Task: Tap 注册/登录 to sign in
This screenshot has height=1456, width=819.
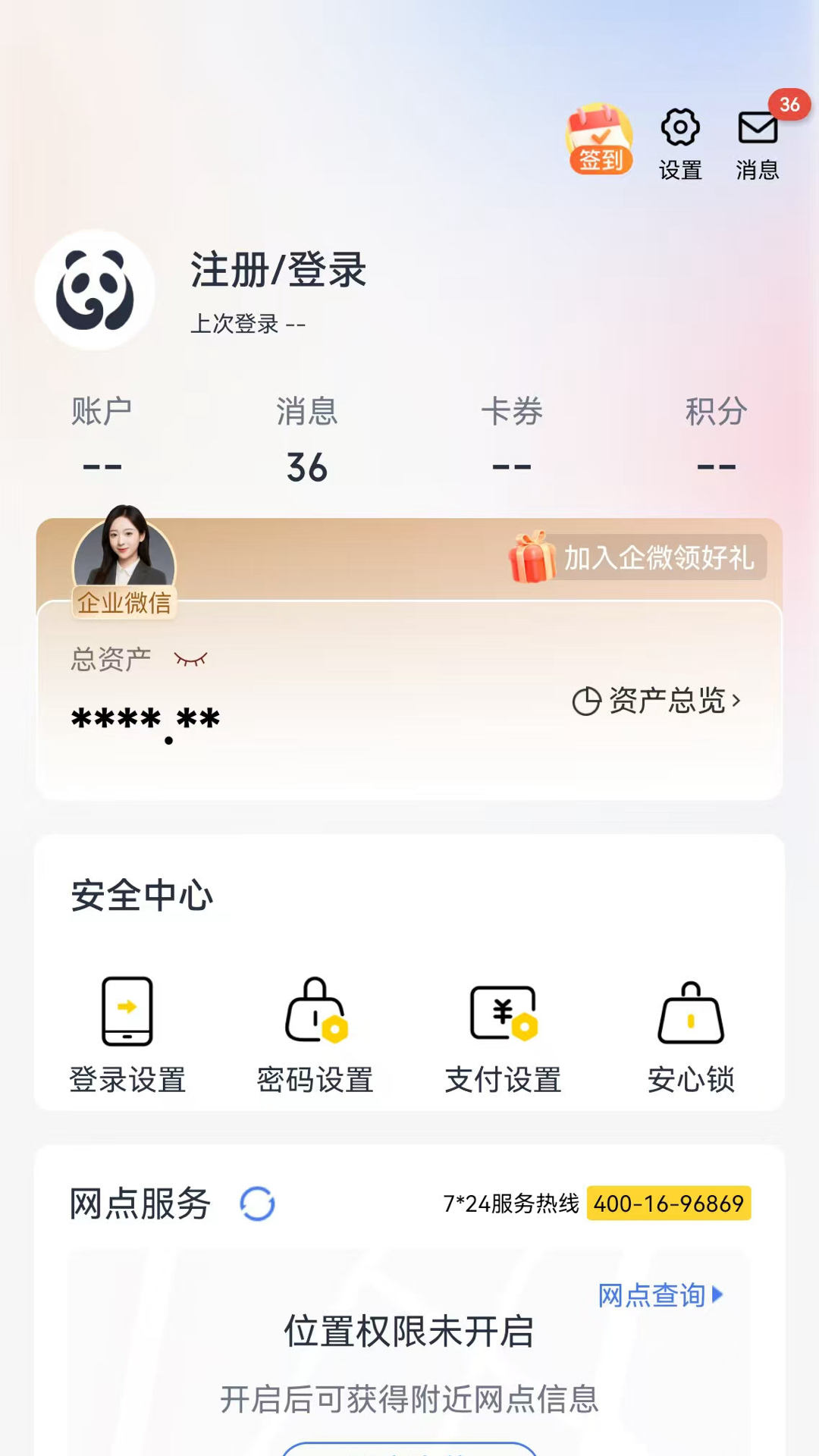Action: click(278, 274)
